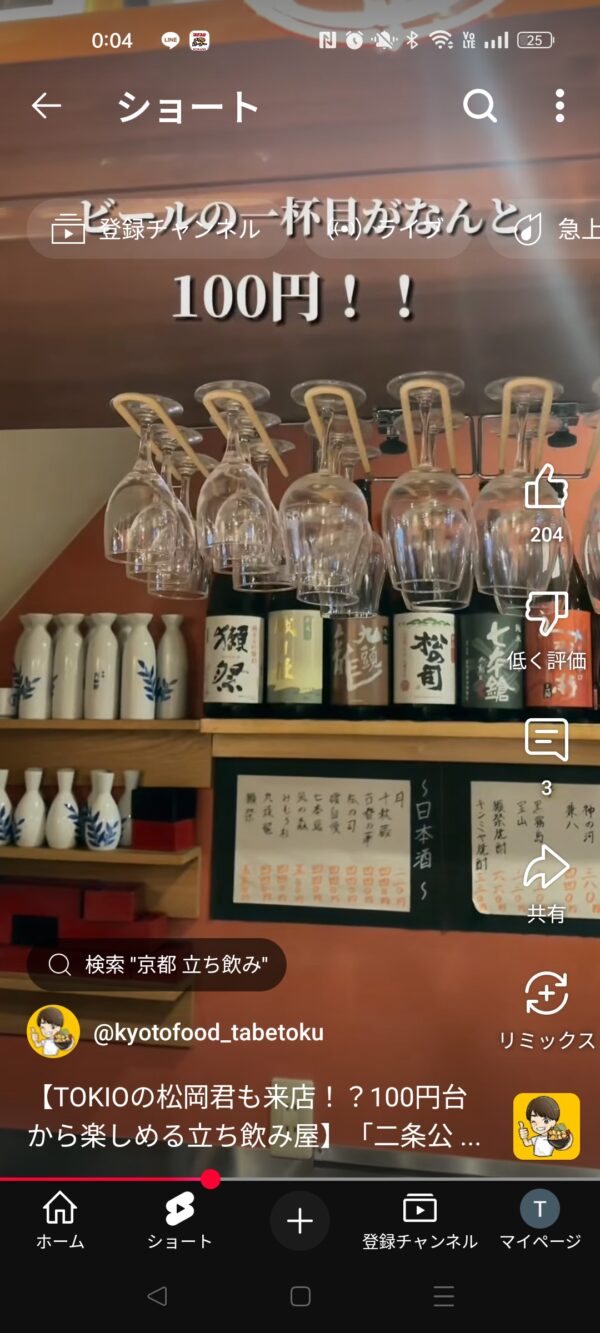This screenshot has height=1333, width=600.
Task: Open the sound thumbnail at bottom right
Action: tap(546, 1126)
